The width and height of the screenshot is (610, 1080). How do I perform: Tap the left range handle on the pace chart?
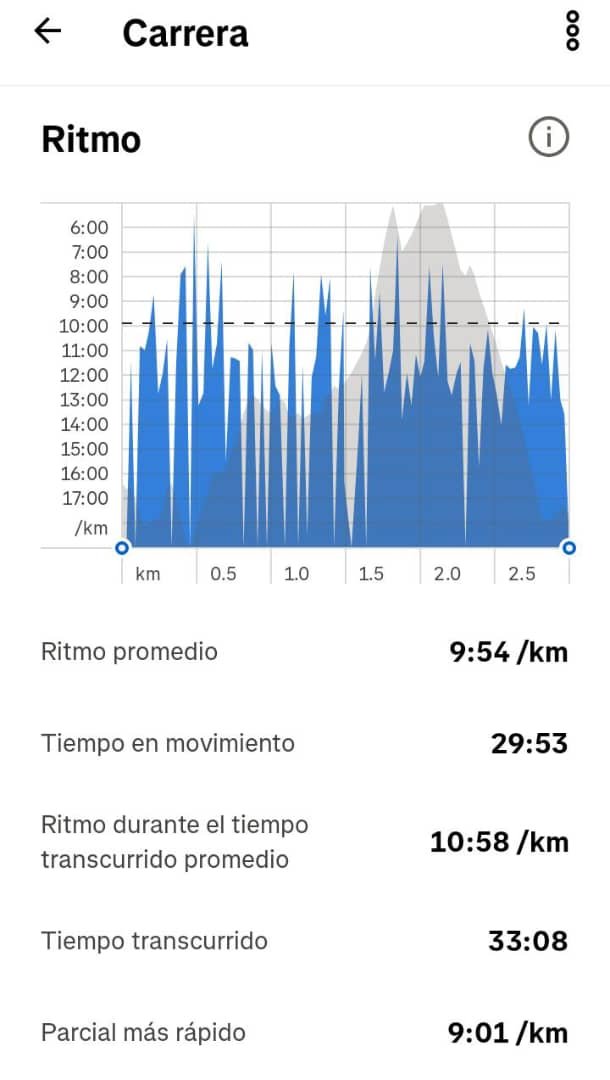122,548
